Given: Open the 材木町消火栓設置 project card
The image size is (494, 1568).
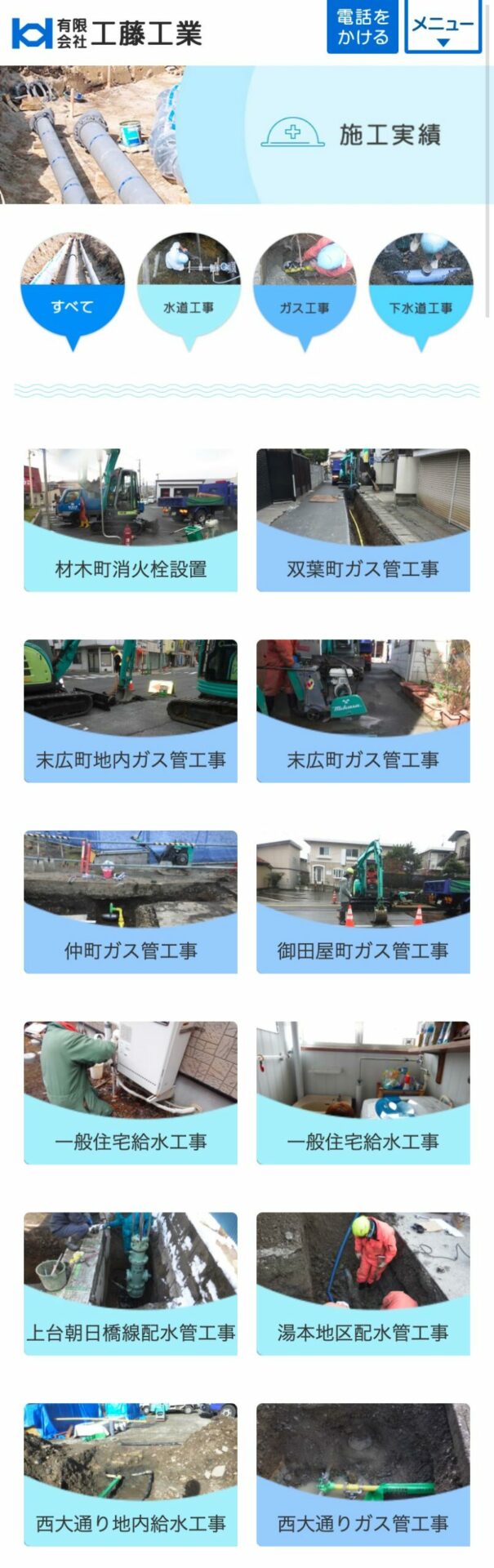Looking at the screenshot, I should pyautogui.click(x=131, y=520).
